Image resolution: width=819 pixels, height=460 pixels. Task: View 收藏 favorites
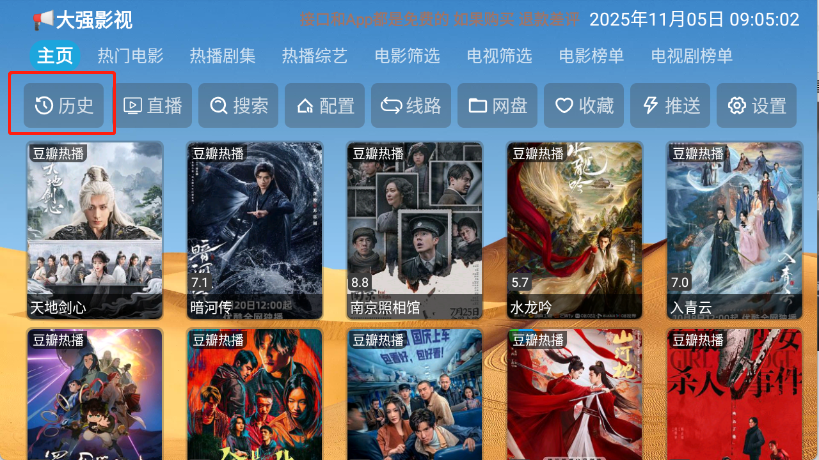tap(584, 105)
